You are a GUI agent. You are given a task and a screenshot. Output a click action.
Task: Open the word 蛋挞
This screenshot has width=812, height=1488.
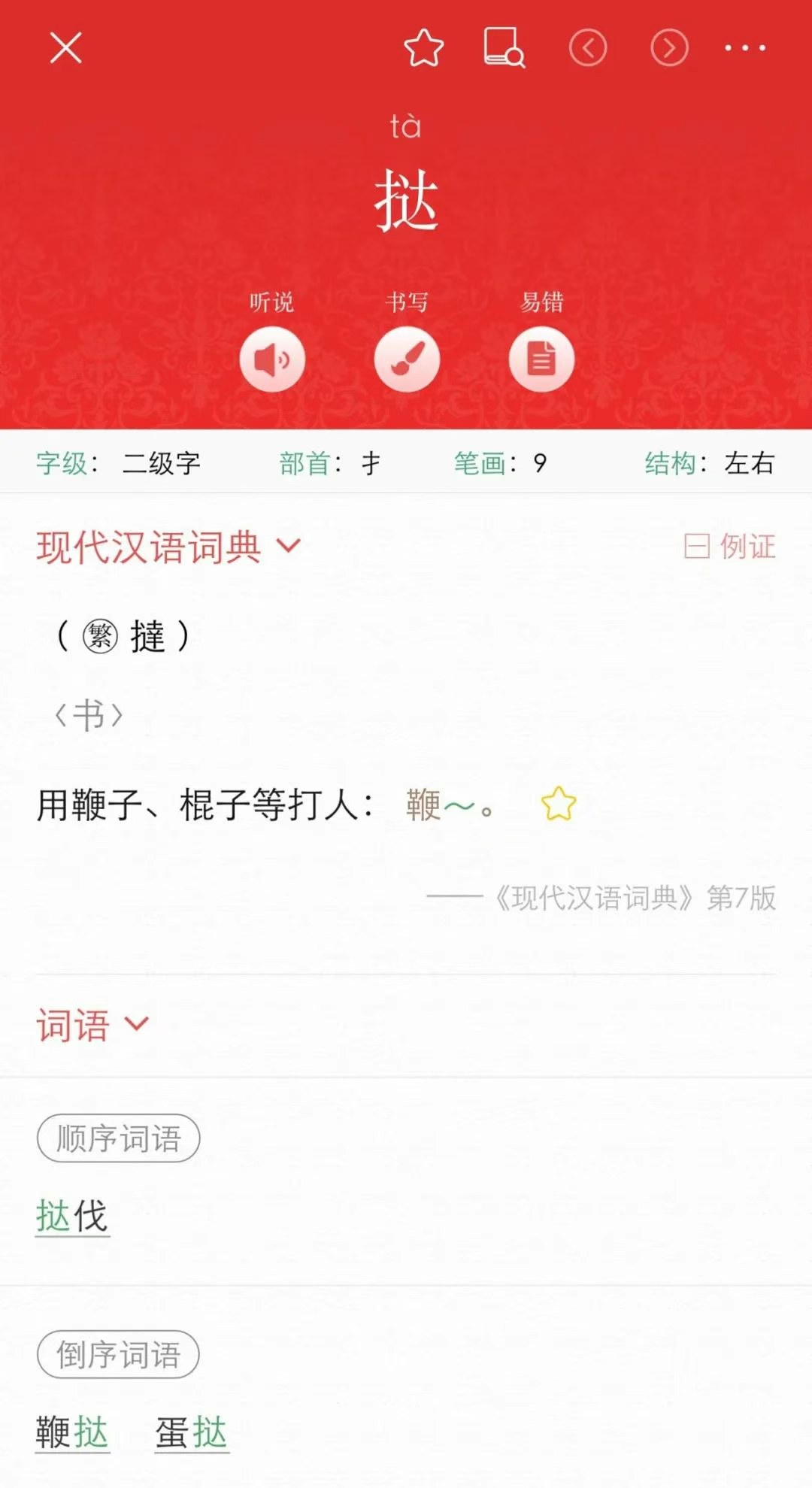click(192, 1432)
